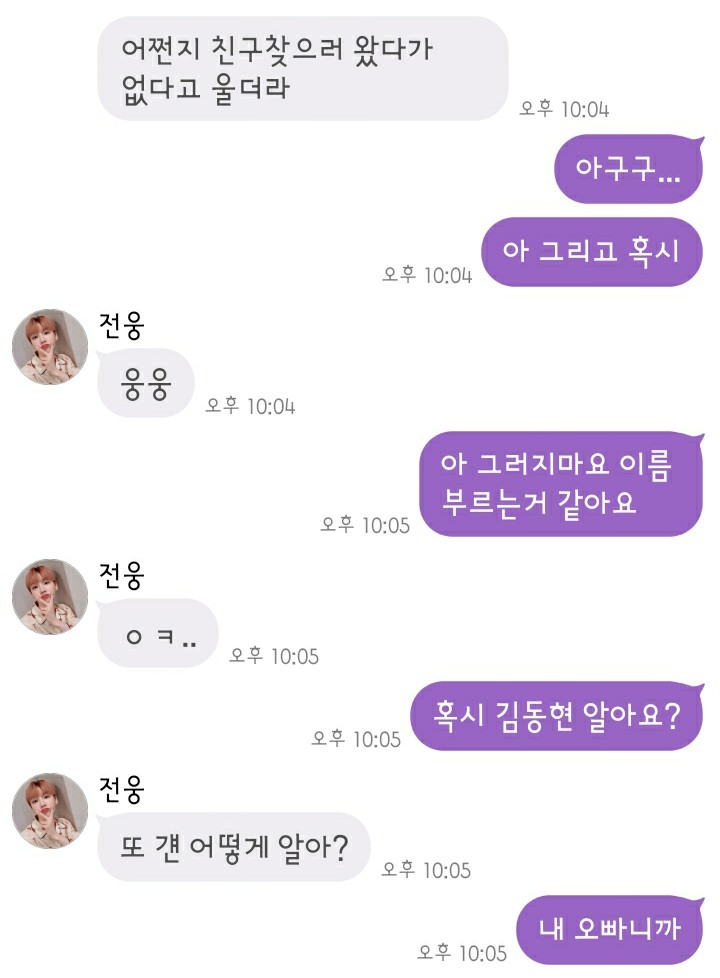The image size is (720, 978).
Task: View 전웅's profile picture by 또 걘 어떻게 알아?
Action: [50, 811]
